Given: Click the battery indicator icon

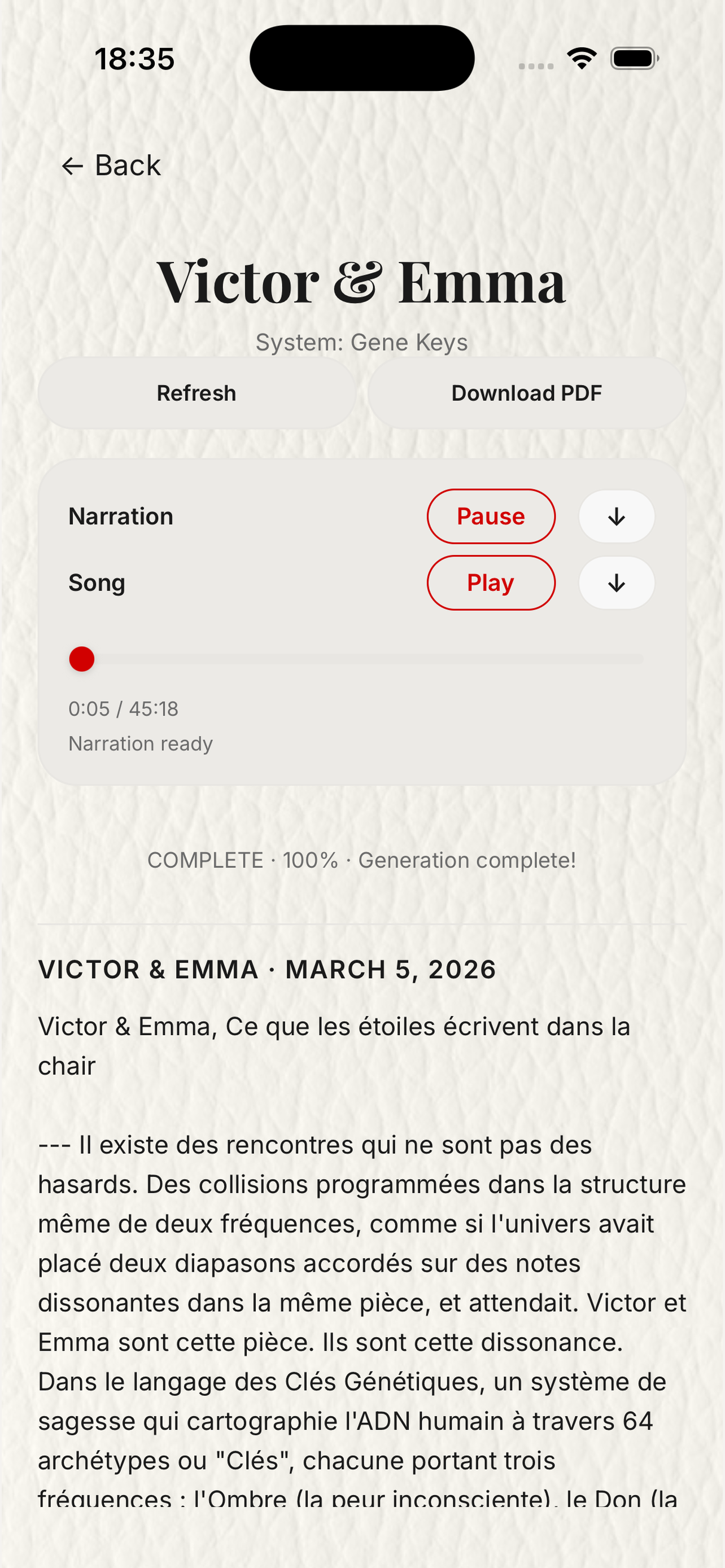Looking at the screenshot, I should coord(633,56).
